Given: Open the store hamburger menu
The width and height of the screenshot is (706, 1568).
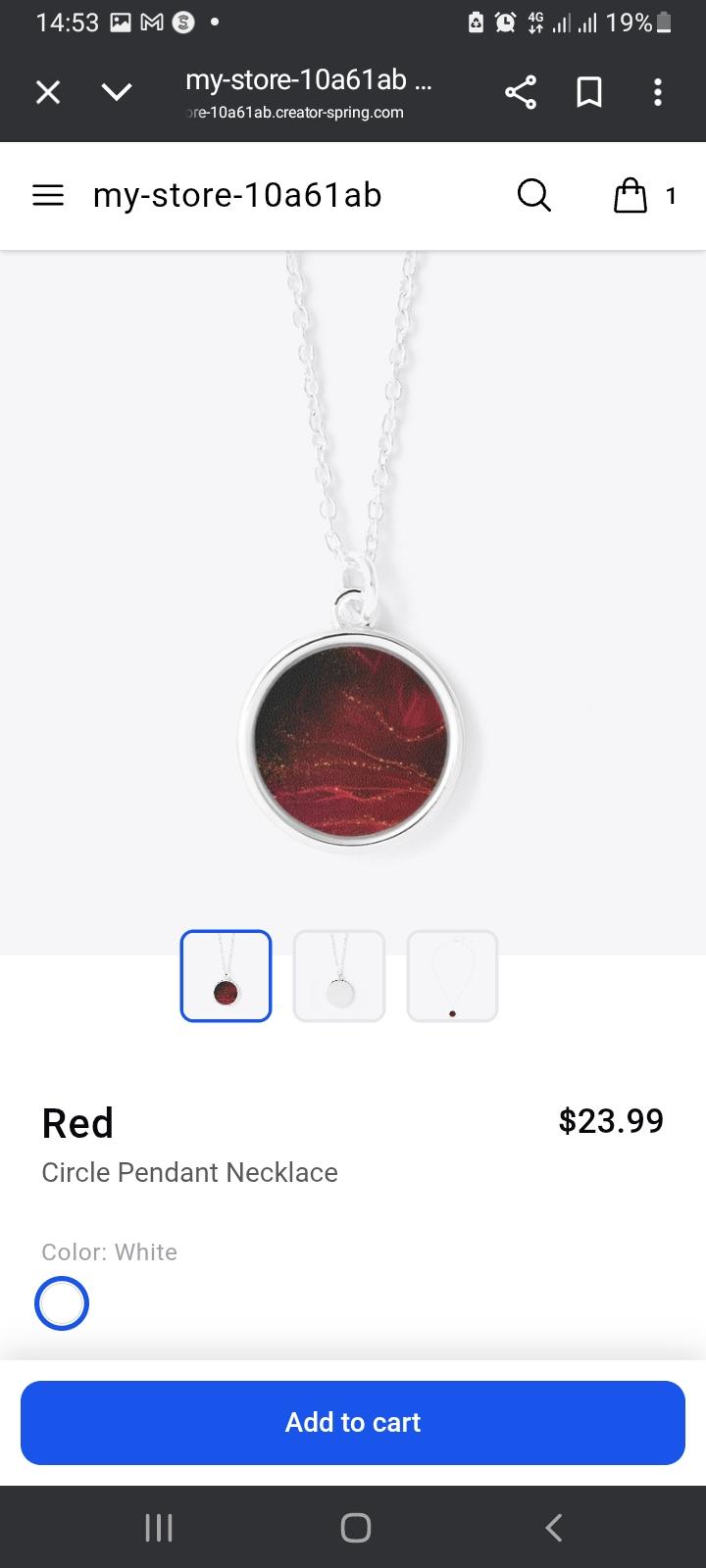Looking at the screenshot, I should tap(48, 196).
